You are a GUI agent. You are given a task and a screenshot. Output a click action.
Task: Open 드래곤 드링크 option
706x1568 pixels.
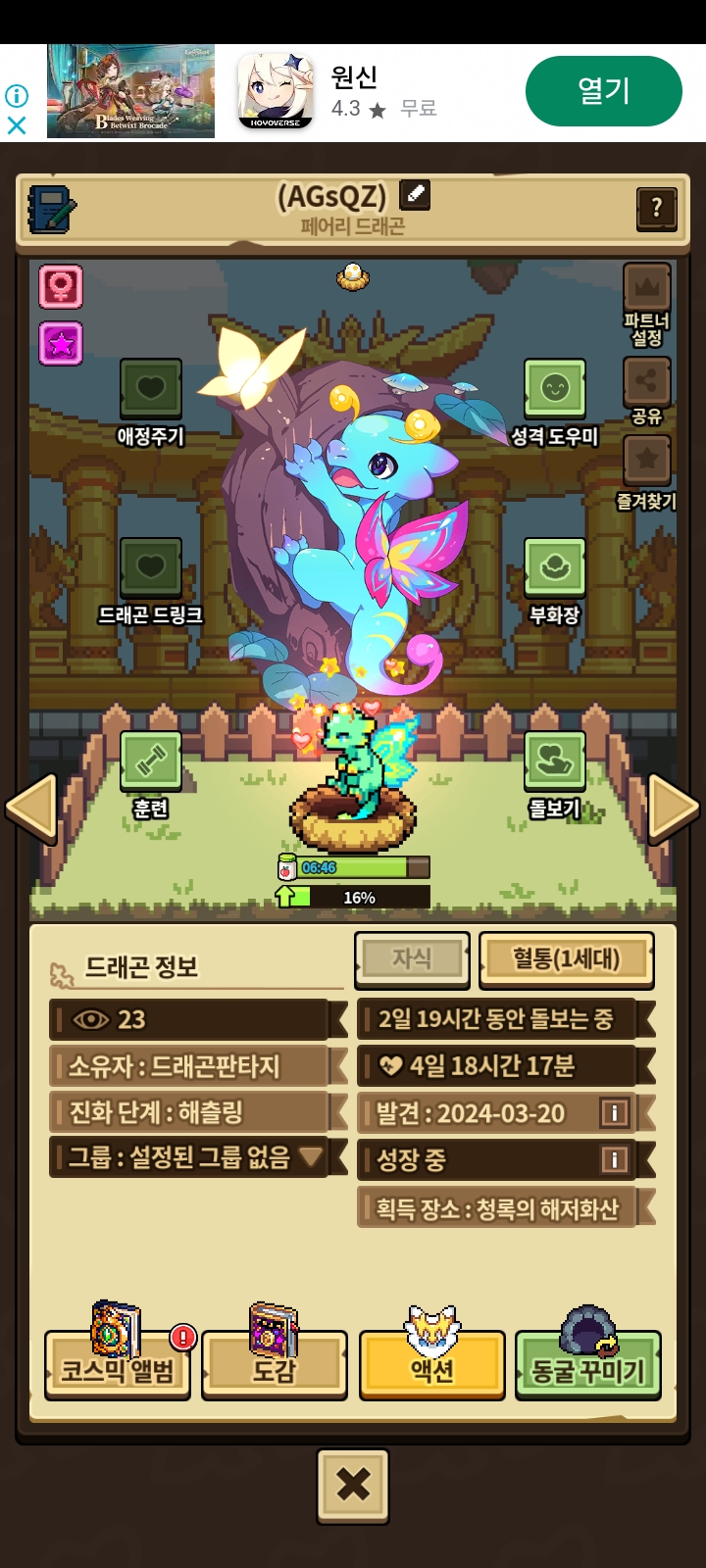[150, 569]
